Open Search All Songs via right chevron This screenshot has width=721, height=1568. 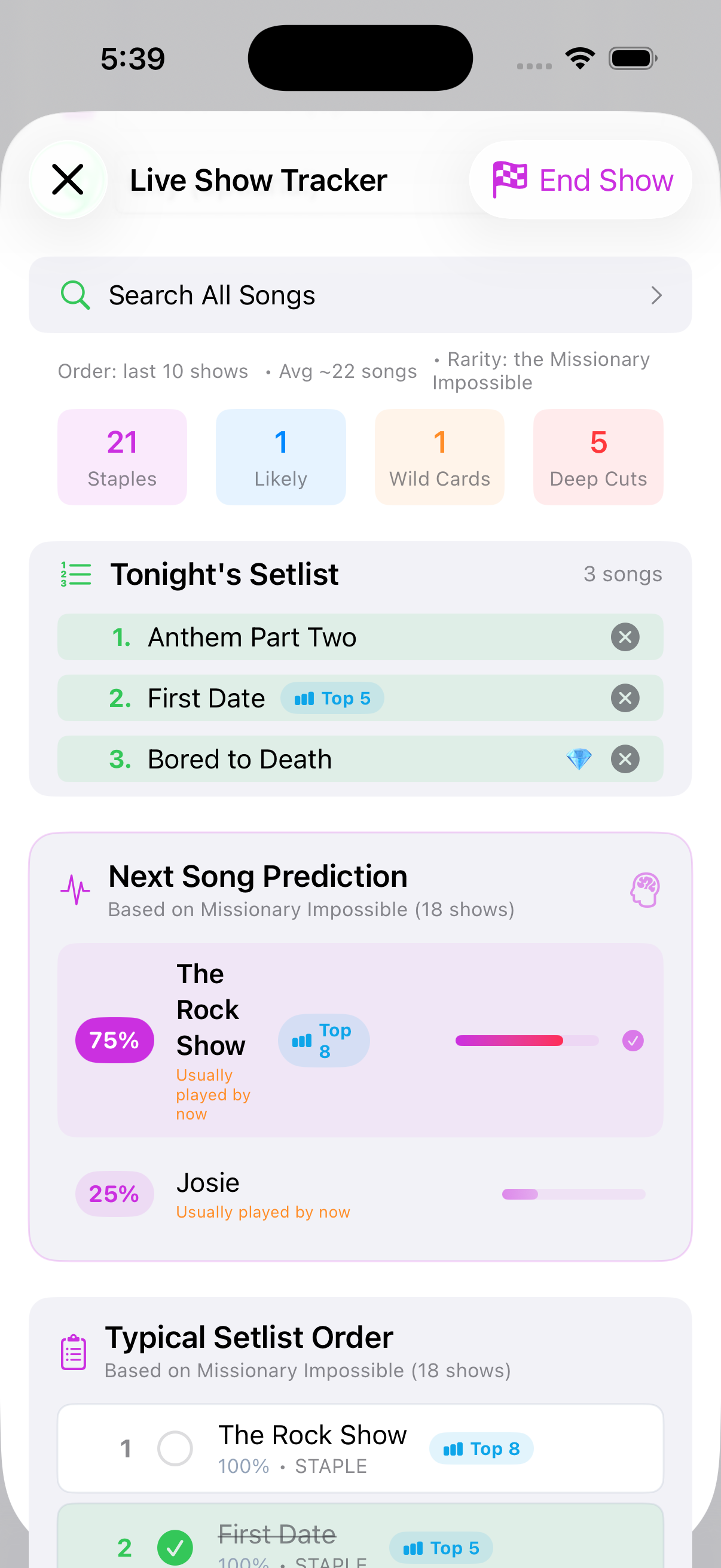click(656, 295)
